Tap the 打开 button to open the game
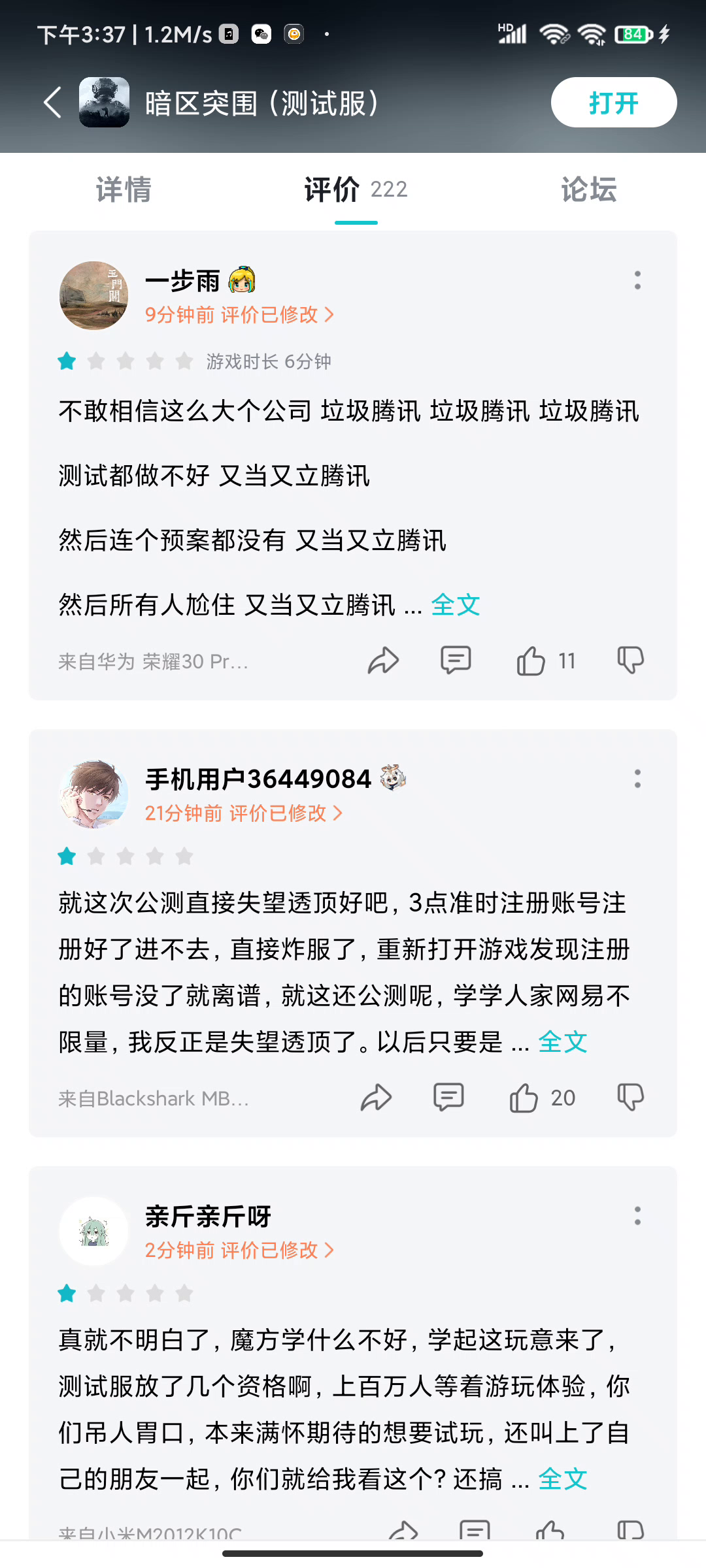The width and height of the screenshot is (706, 1568). [x=614, y=103]
